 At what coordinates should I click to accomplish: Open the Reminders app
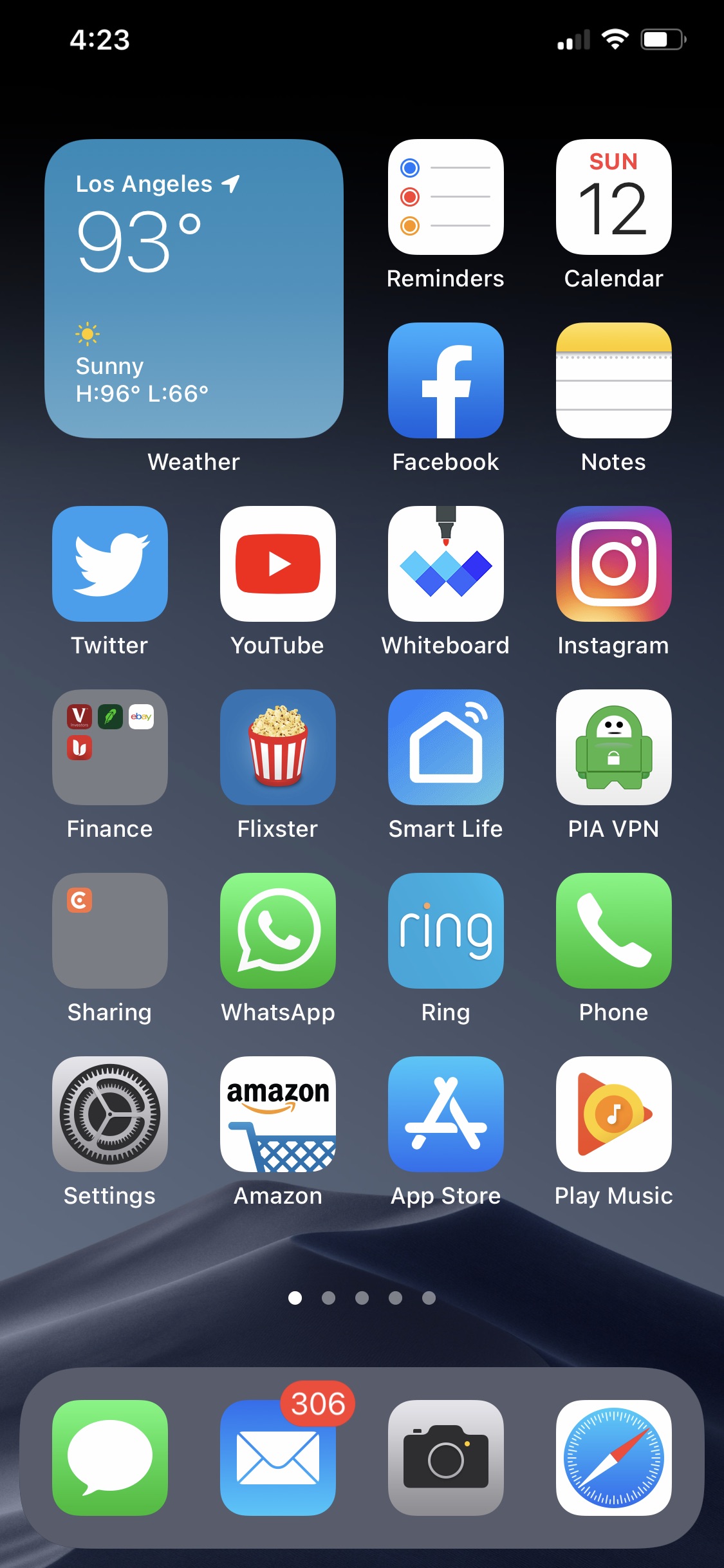point(445,197)
